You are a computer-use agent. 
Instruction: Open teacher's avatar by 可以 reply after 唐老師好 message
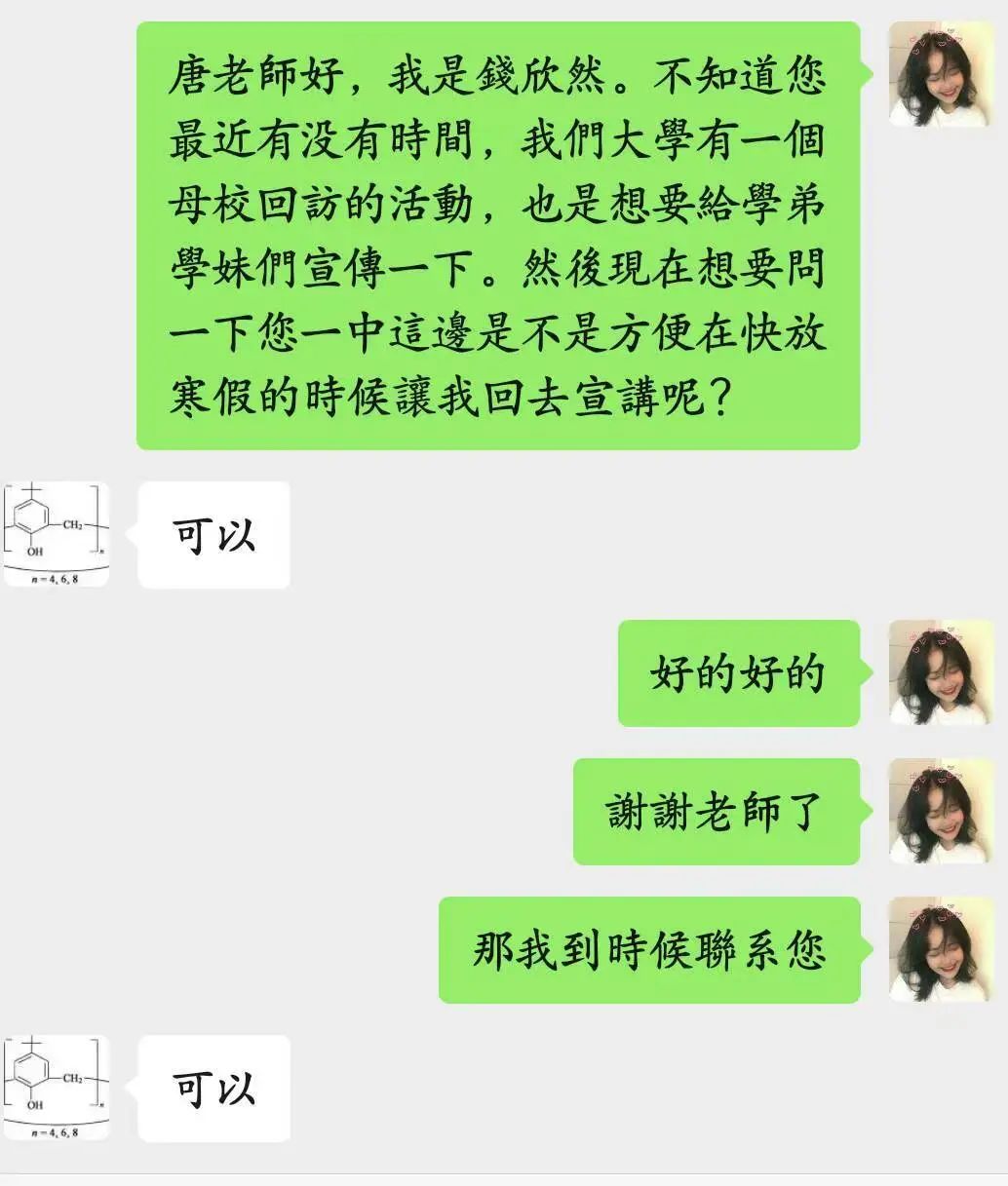(x=56, y=534)
